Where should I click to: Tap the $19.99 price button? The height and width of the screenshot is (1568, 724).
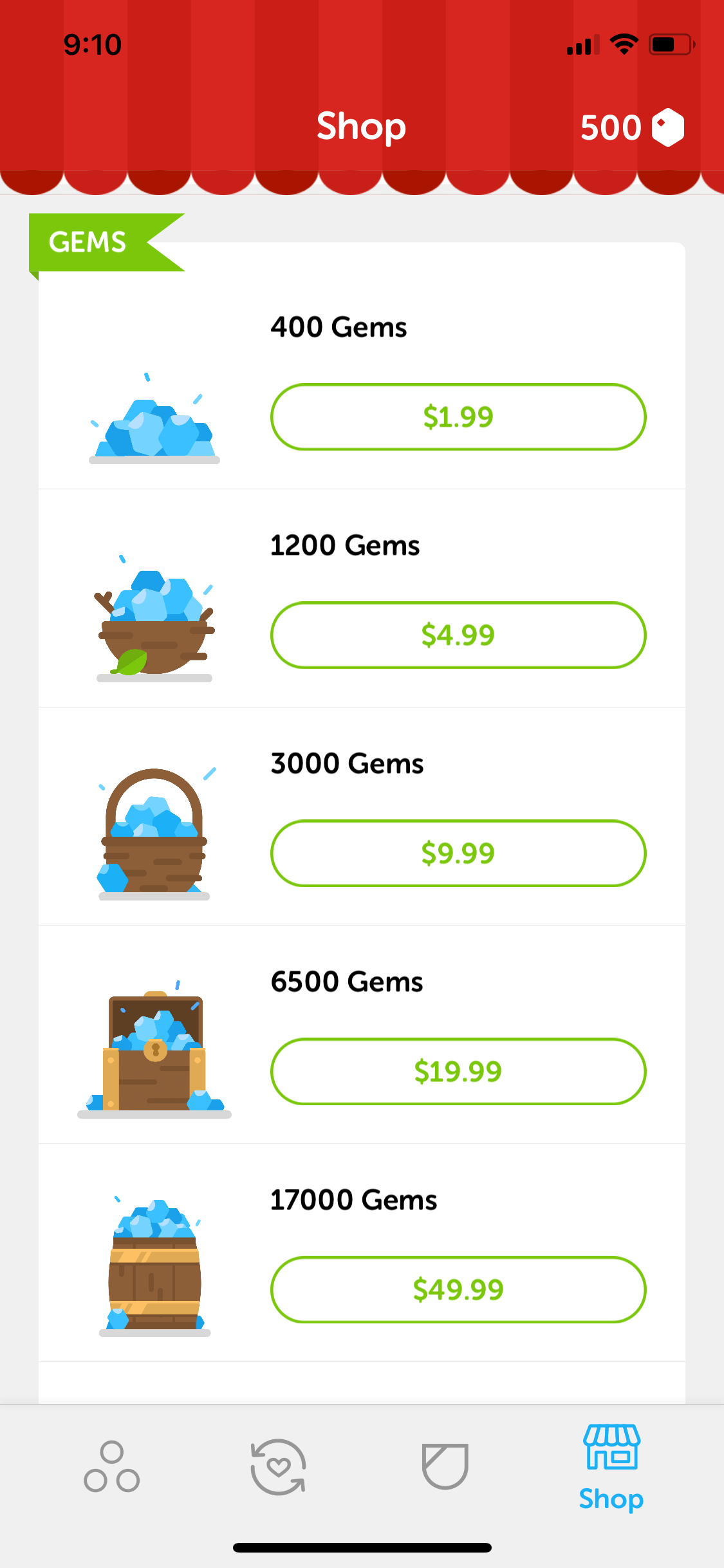(x=458, y=1071)
